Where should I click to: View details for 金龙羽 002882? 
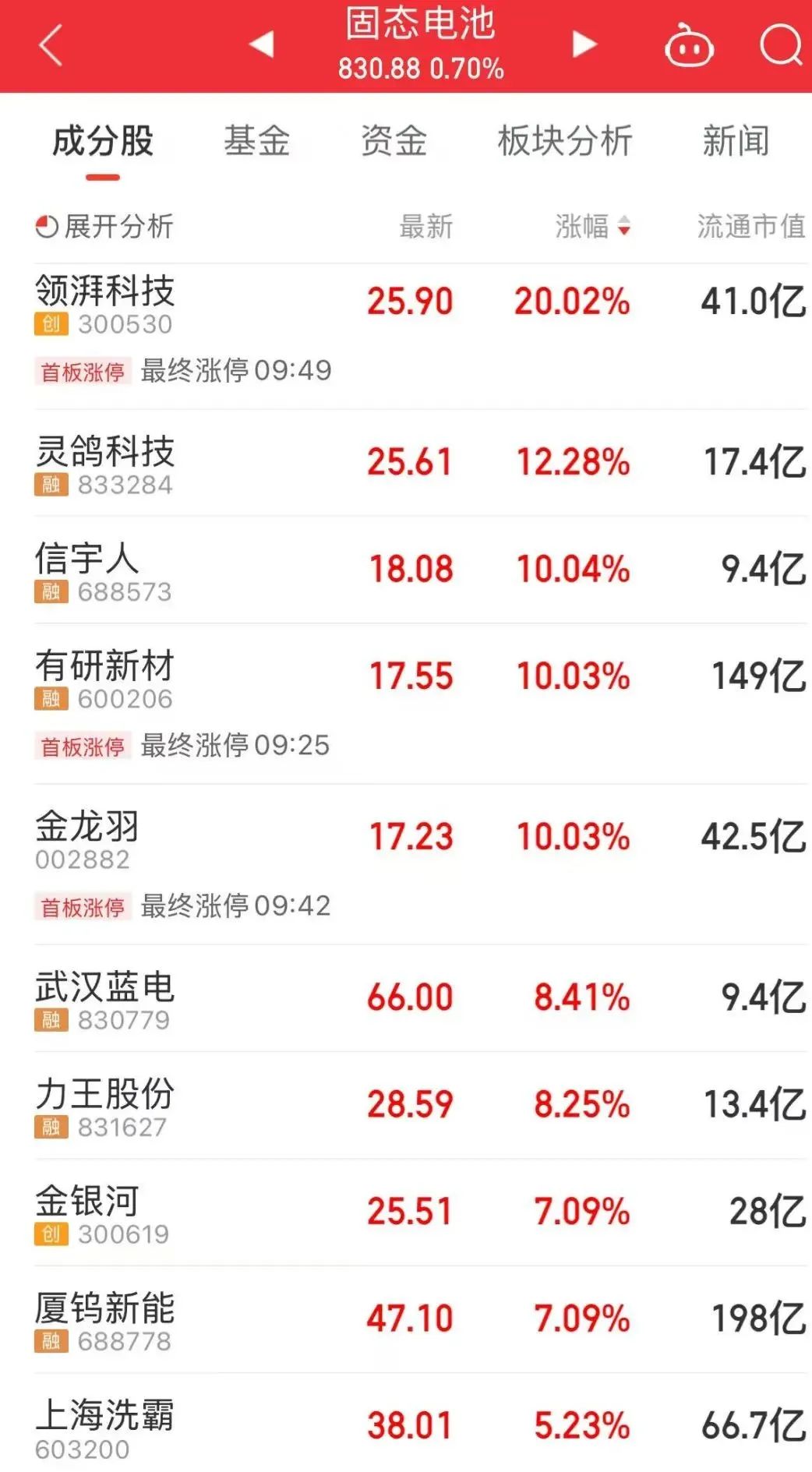pos(87,838)
